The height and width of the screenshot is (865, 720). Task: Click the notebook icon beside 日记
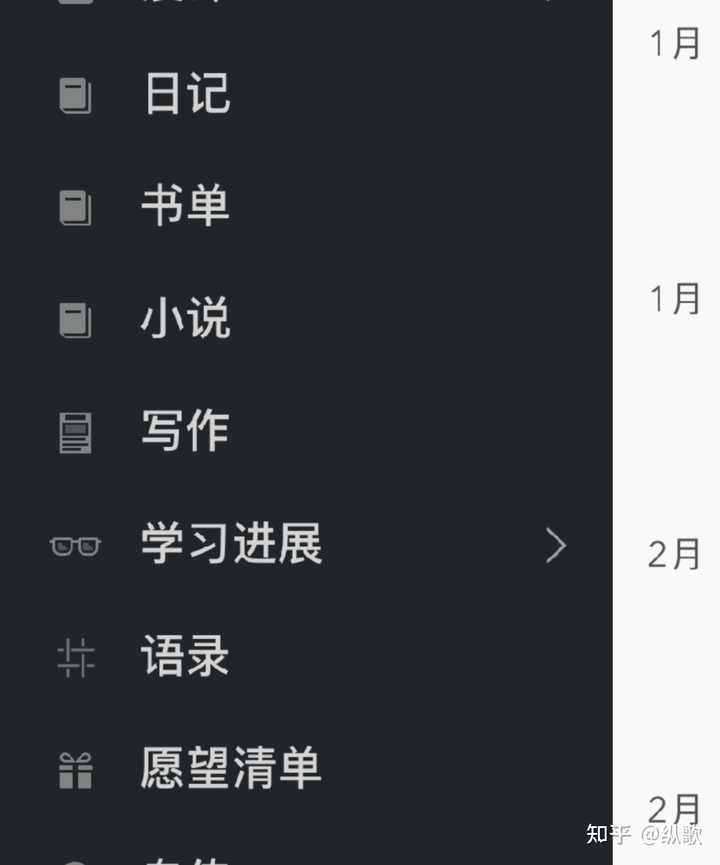click(75, 95)
